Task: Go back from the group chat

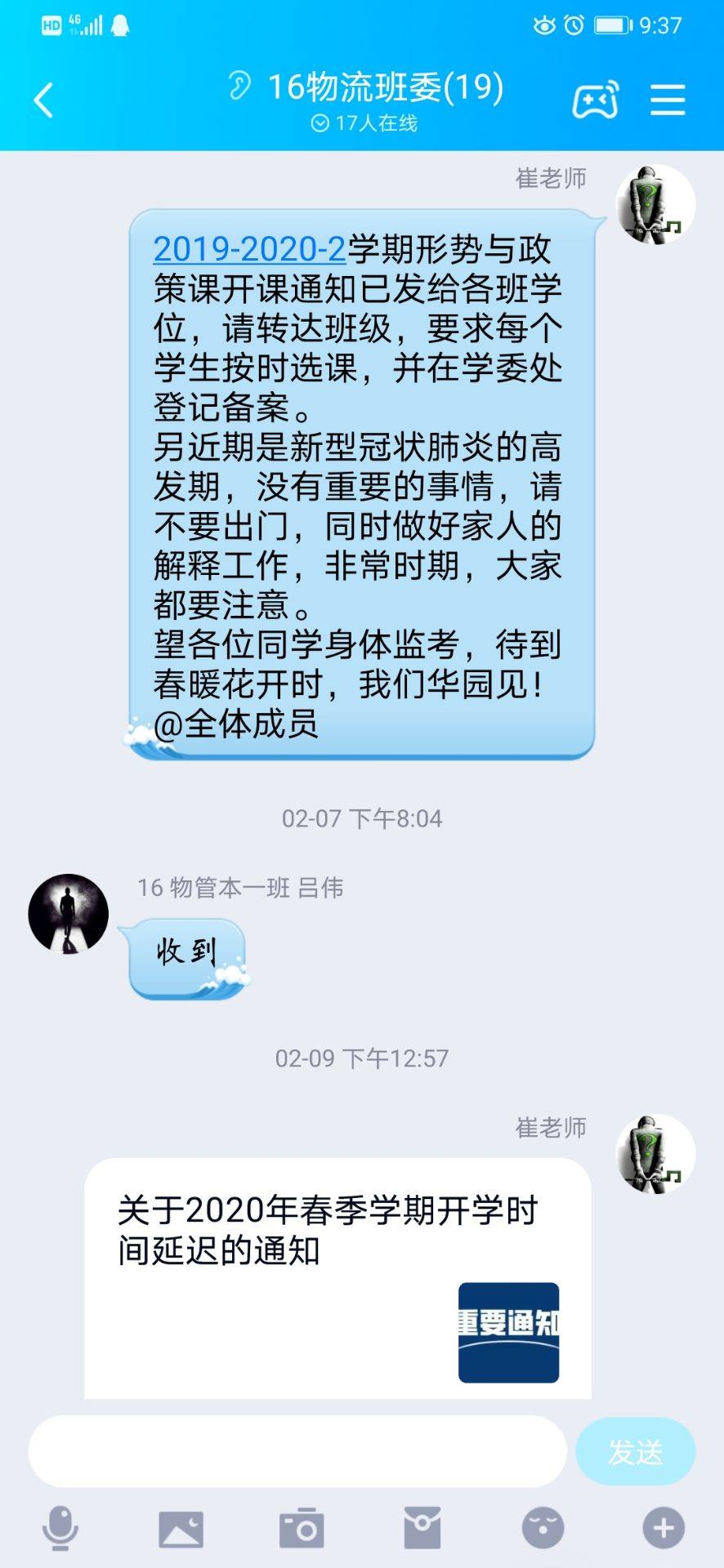Action: click(43, 100)
